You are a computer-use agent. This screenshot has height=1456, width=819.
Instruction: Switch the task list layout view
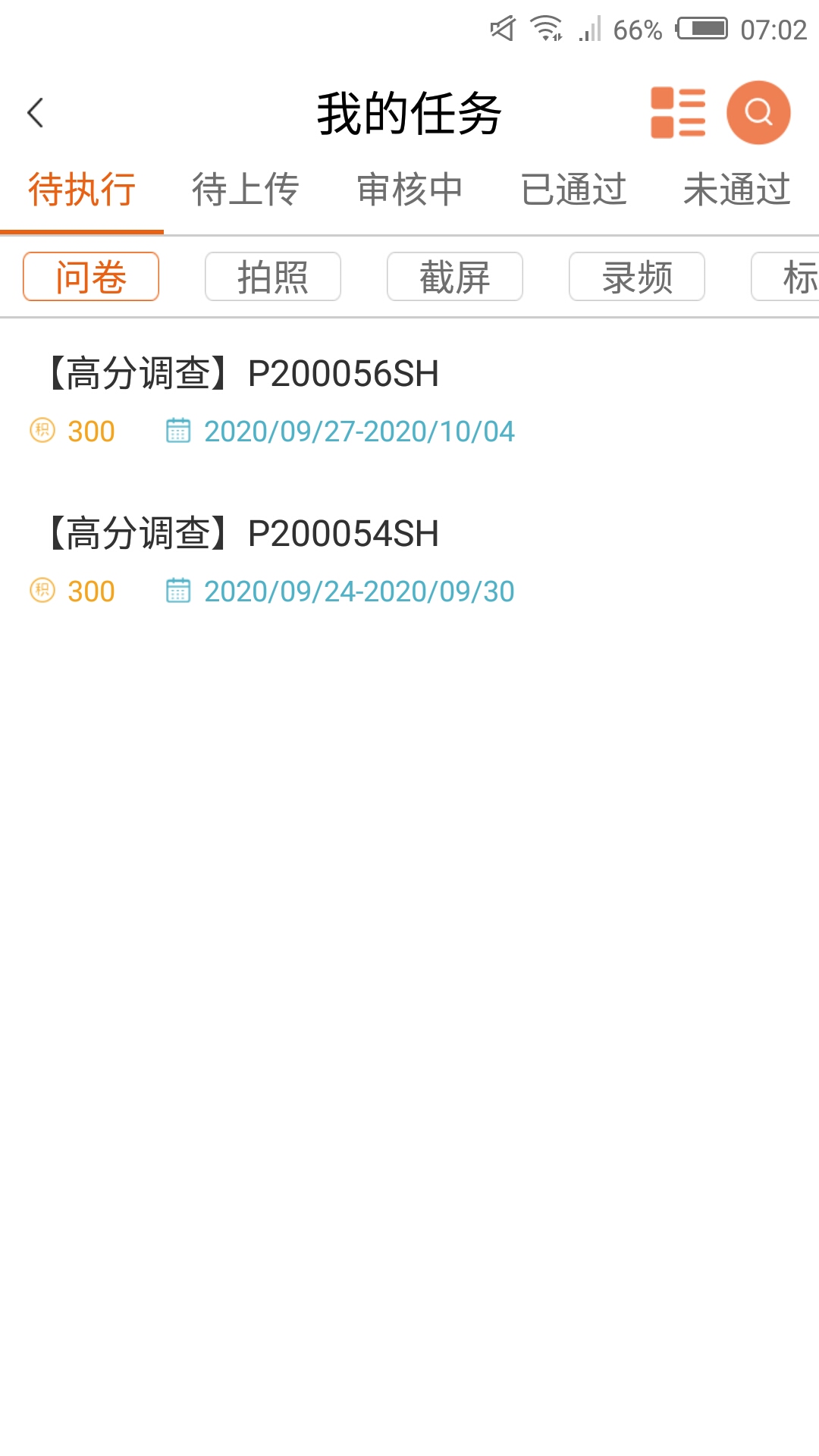678,113
